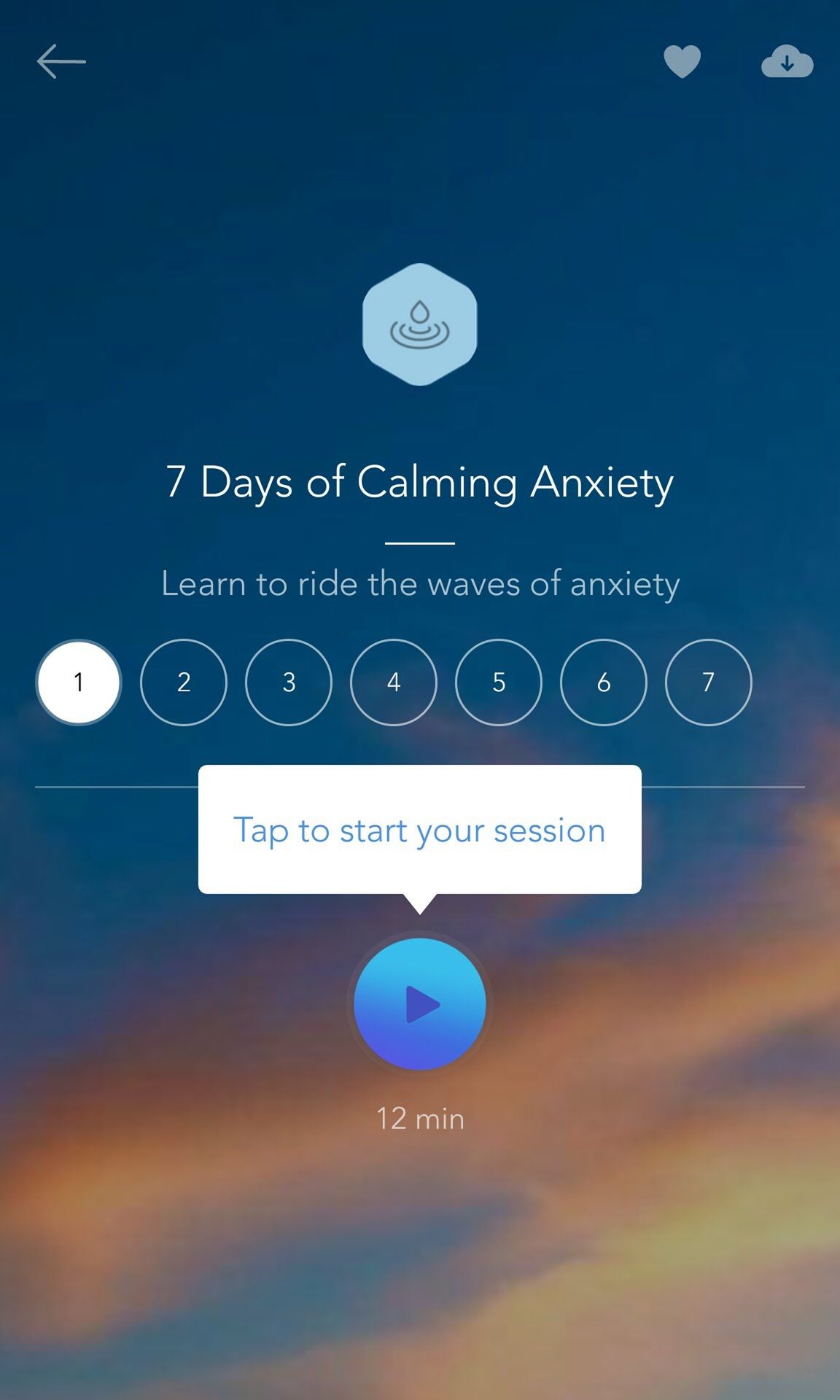
Task: Pick day 6 session
Action: [x=604, y=682]
